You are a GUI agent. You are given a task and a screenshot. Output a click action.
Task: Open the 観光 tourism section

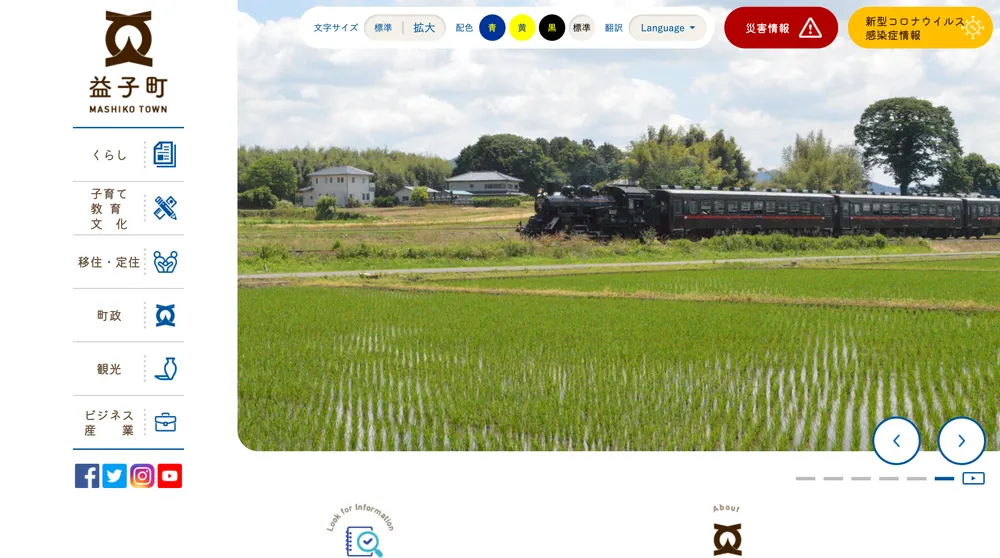(128, 369)
